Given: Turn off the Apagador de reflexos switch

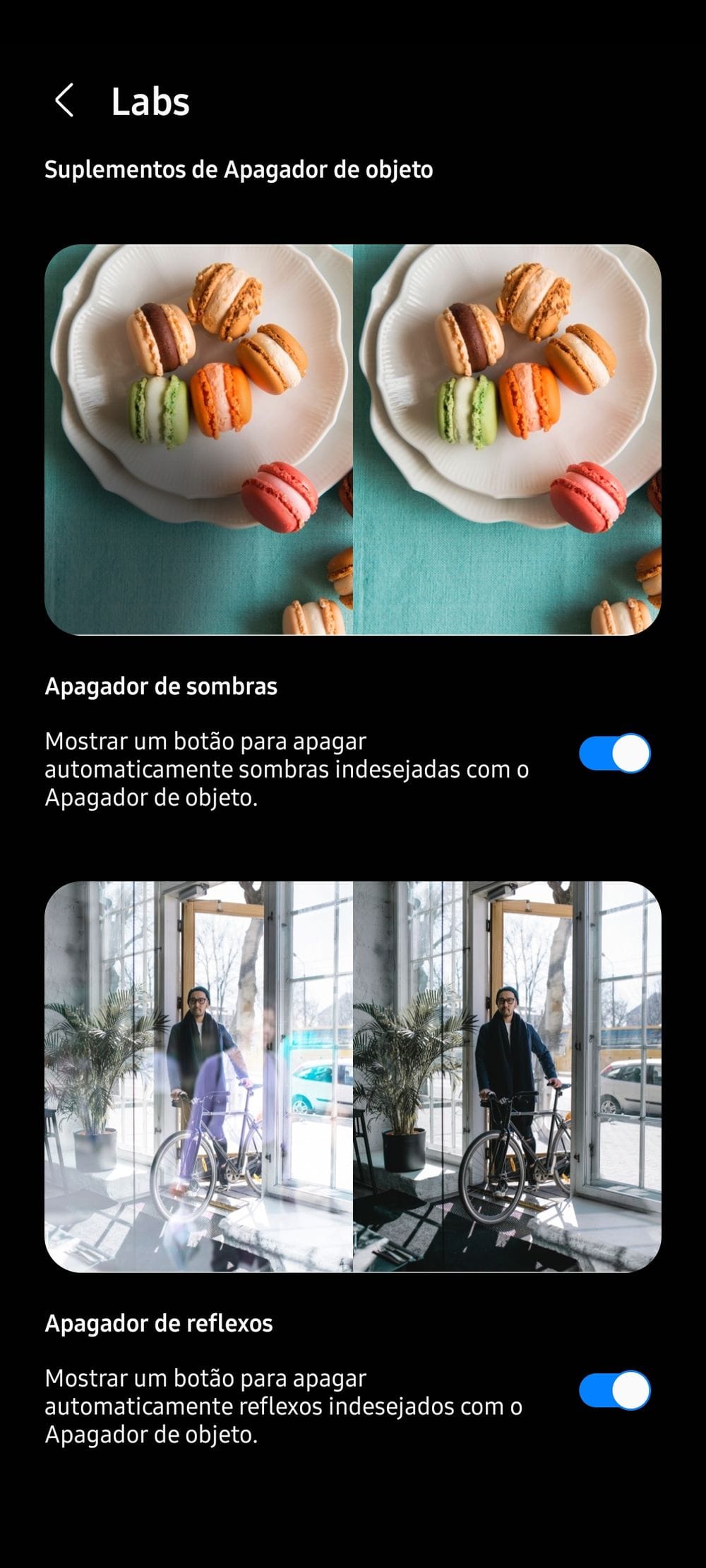Looking at the screenshot, I should pos(614,1390).
